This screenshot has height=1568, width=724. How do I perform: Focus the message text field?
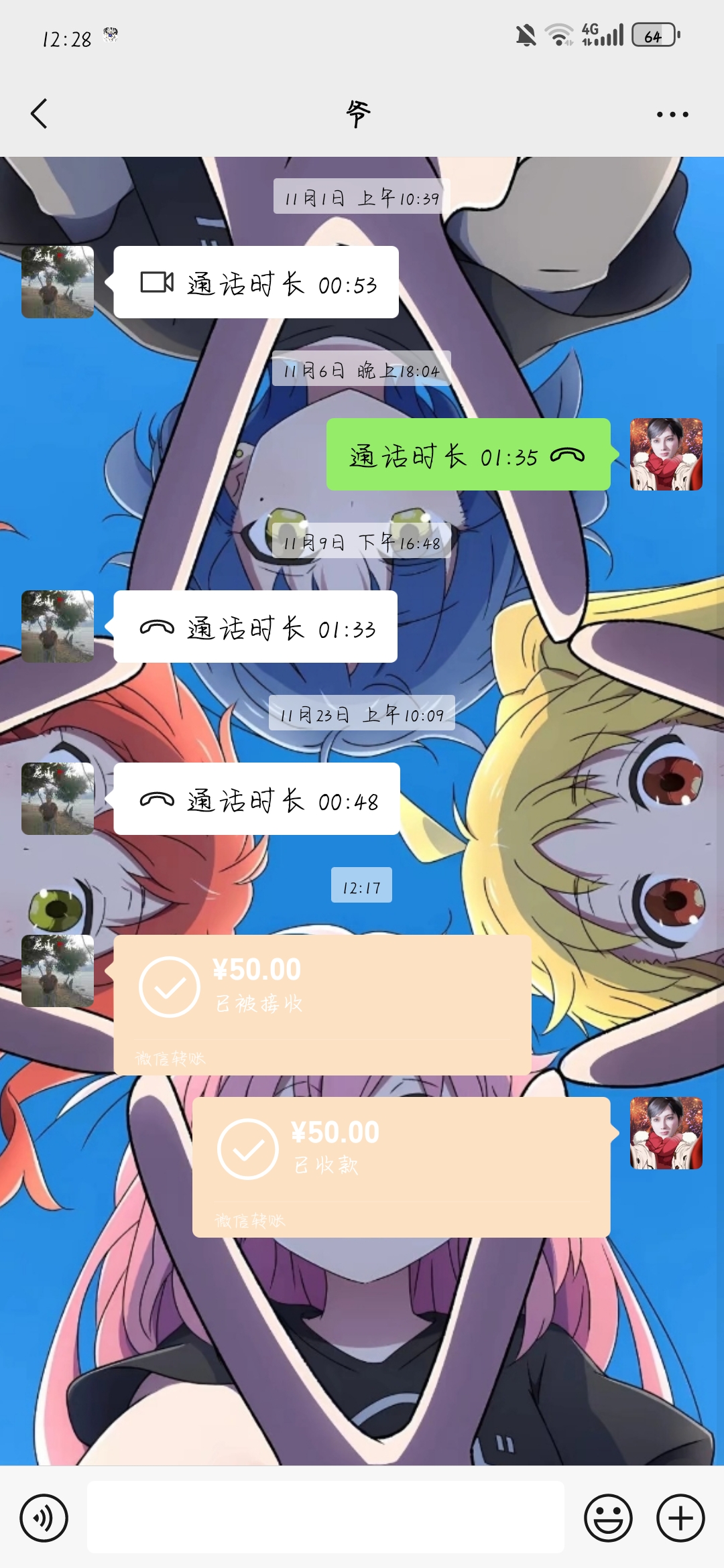[326, 1517]
